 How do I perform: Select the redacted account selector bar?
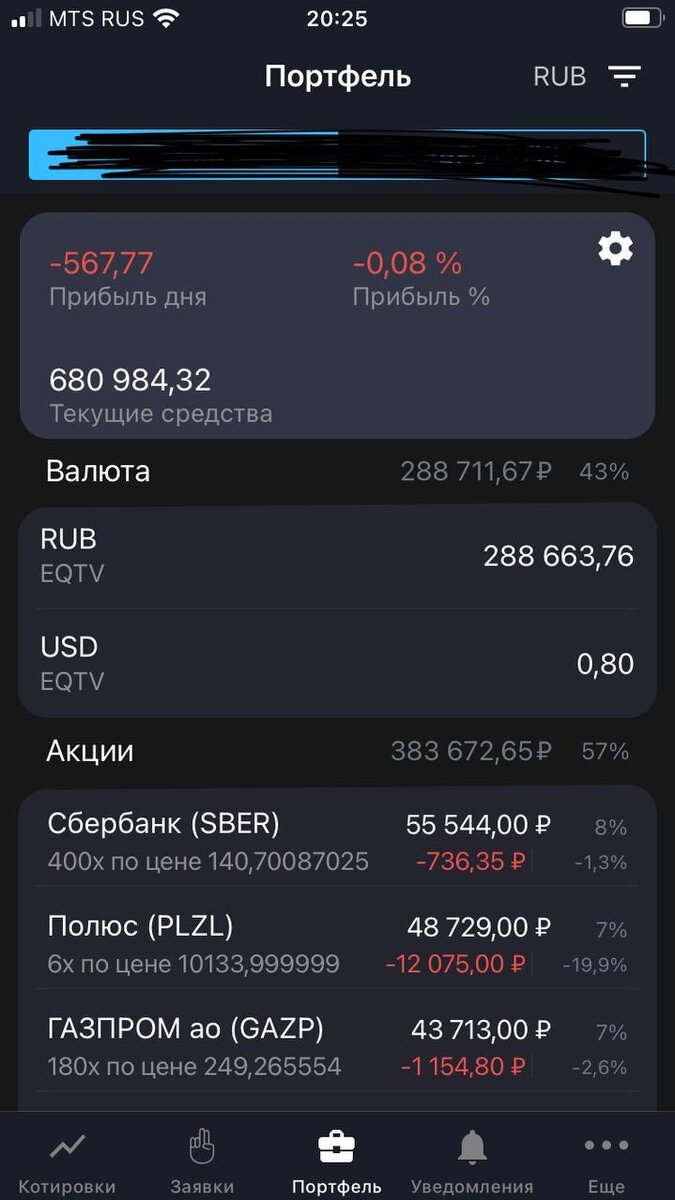pos(337,155)
